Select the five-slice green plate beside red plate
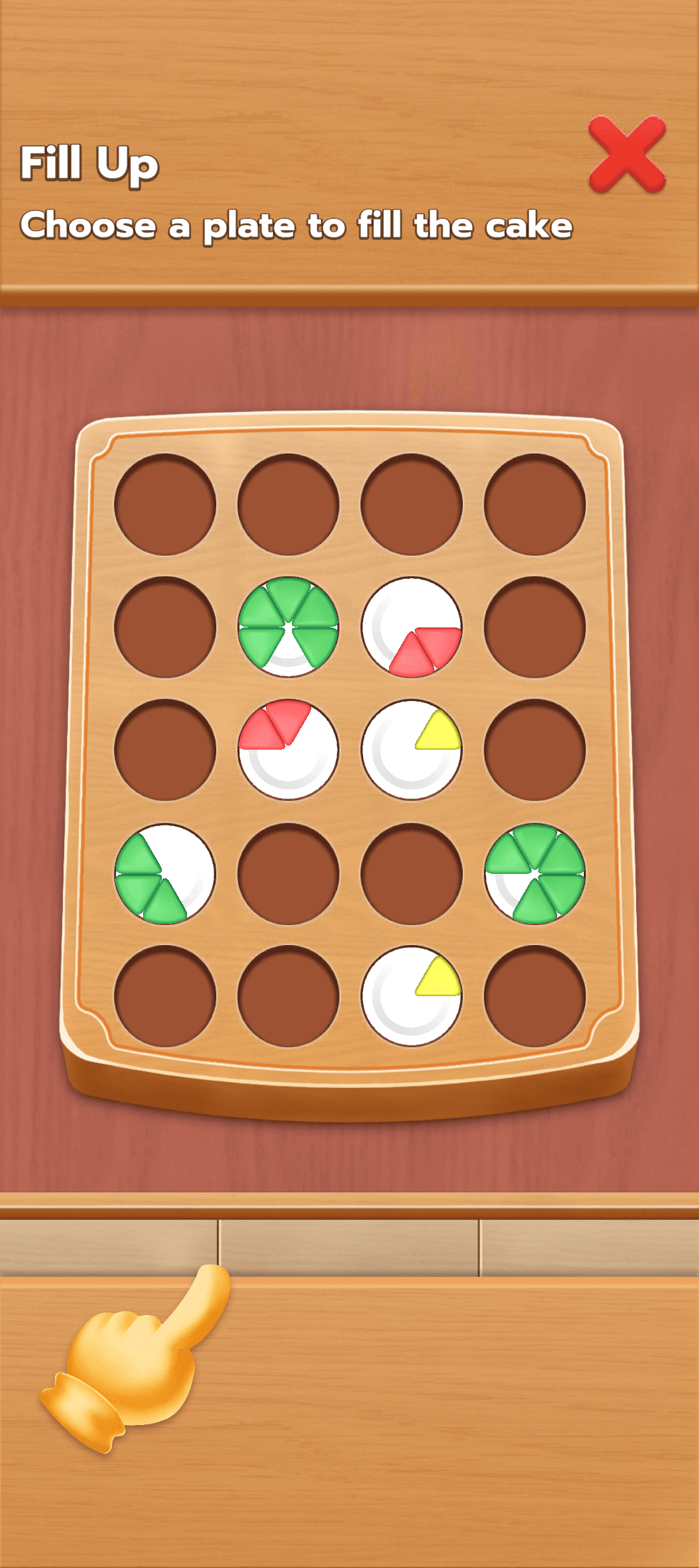Viewport: 699px width, 1568px height. click(x=289, y=627)
